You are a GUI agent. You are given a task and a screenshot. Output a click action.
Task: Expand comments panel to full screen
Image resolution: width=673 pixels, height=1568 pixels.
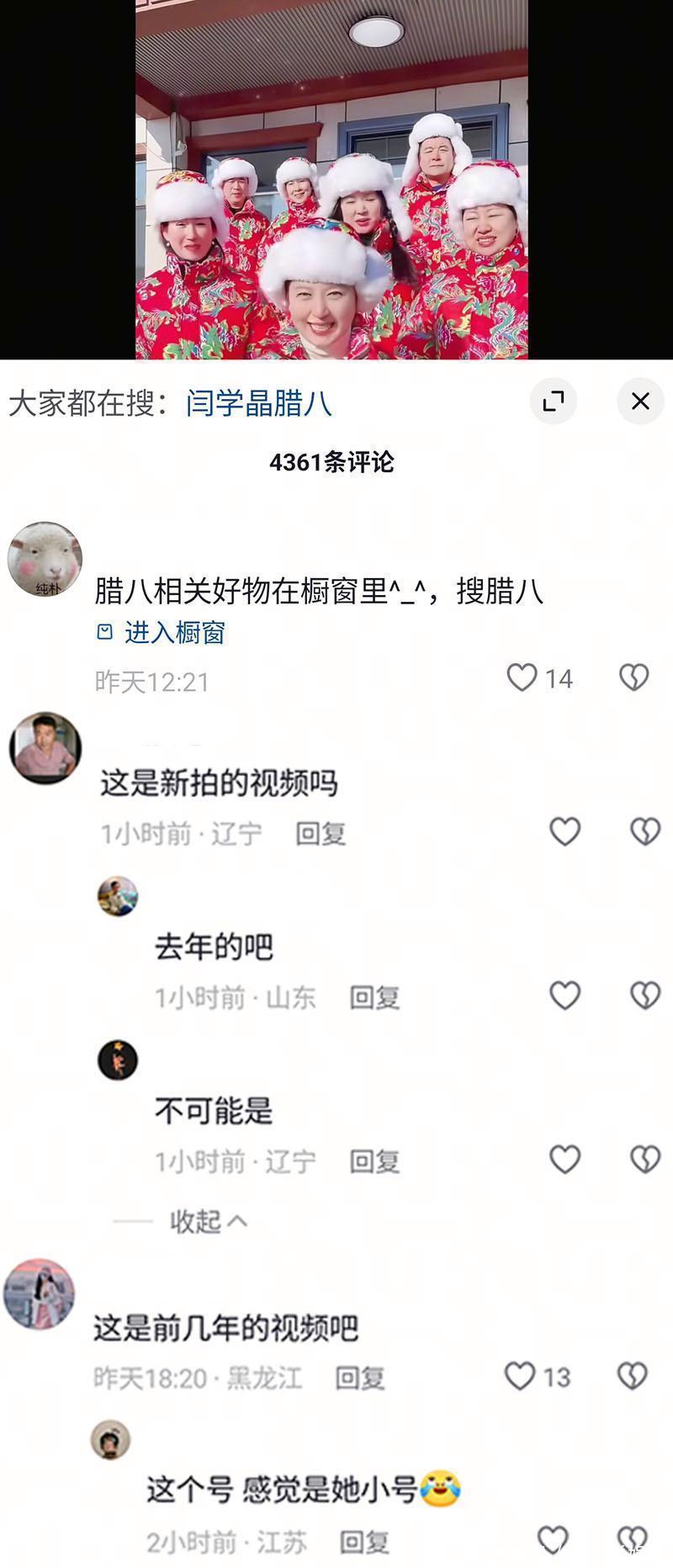[x=553, y=401]
